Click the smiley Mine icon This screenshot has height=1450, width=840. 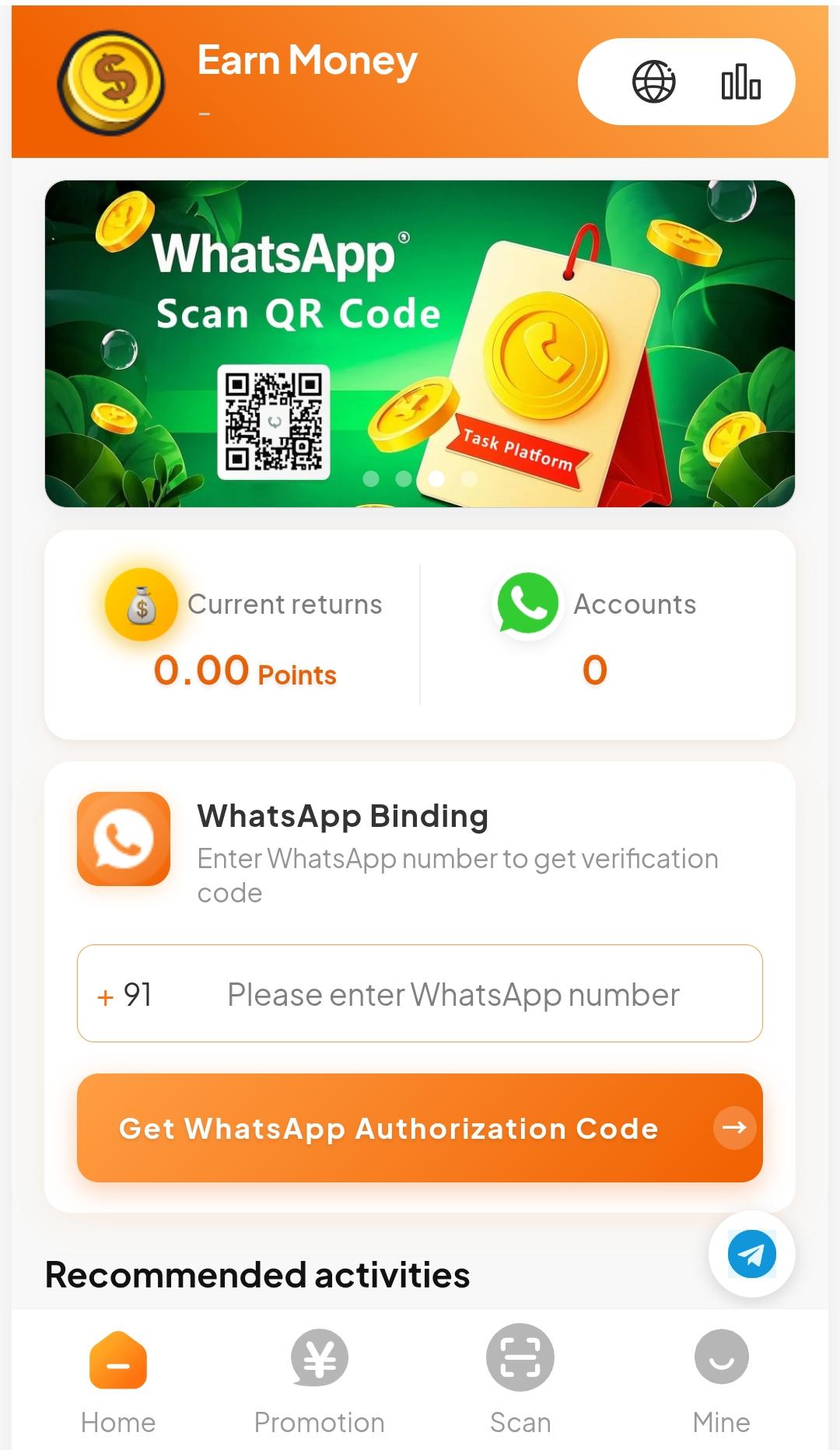(721, 1357)
